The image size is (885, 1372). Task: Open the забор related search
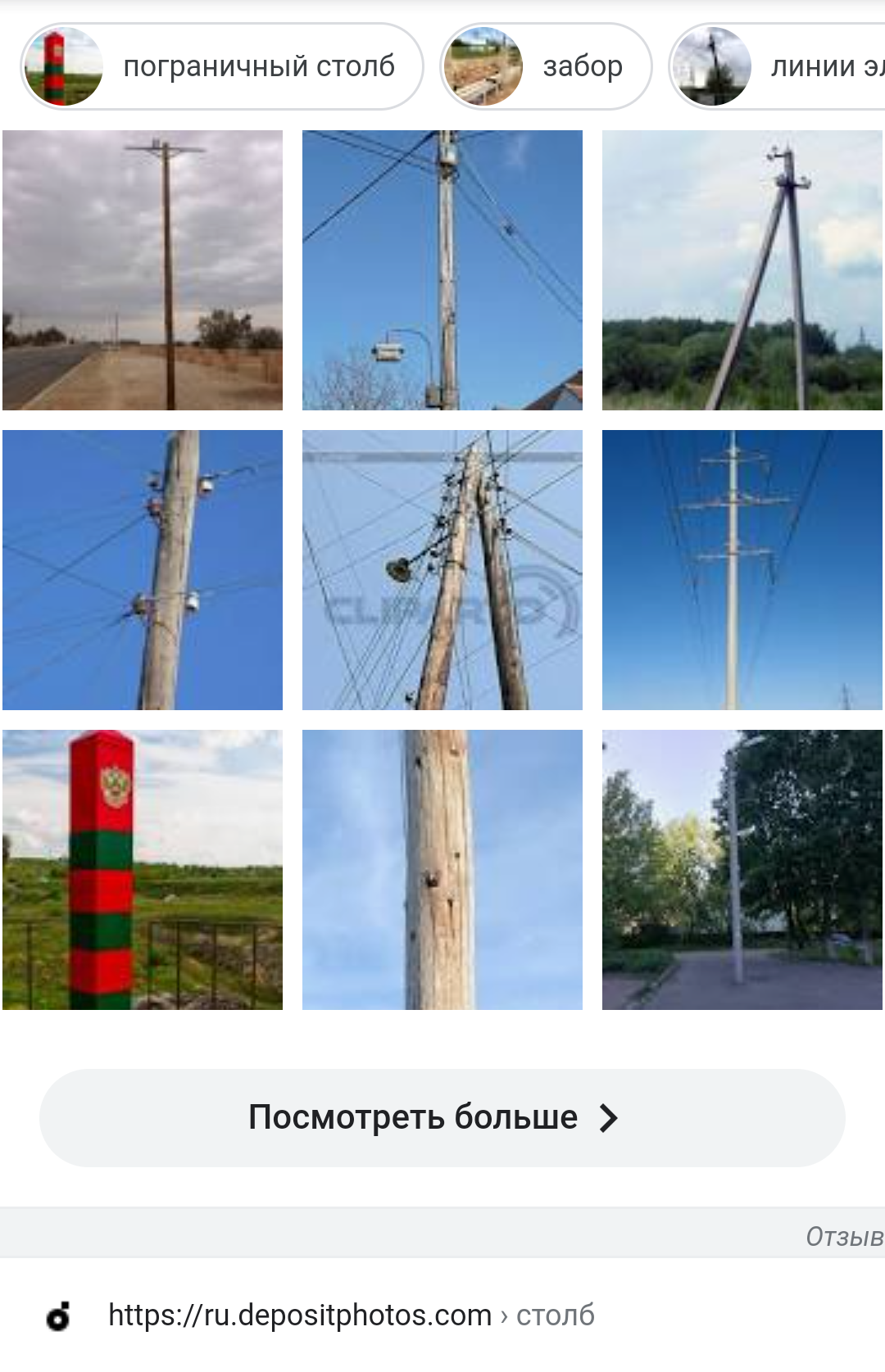pos(583,66)
